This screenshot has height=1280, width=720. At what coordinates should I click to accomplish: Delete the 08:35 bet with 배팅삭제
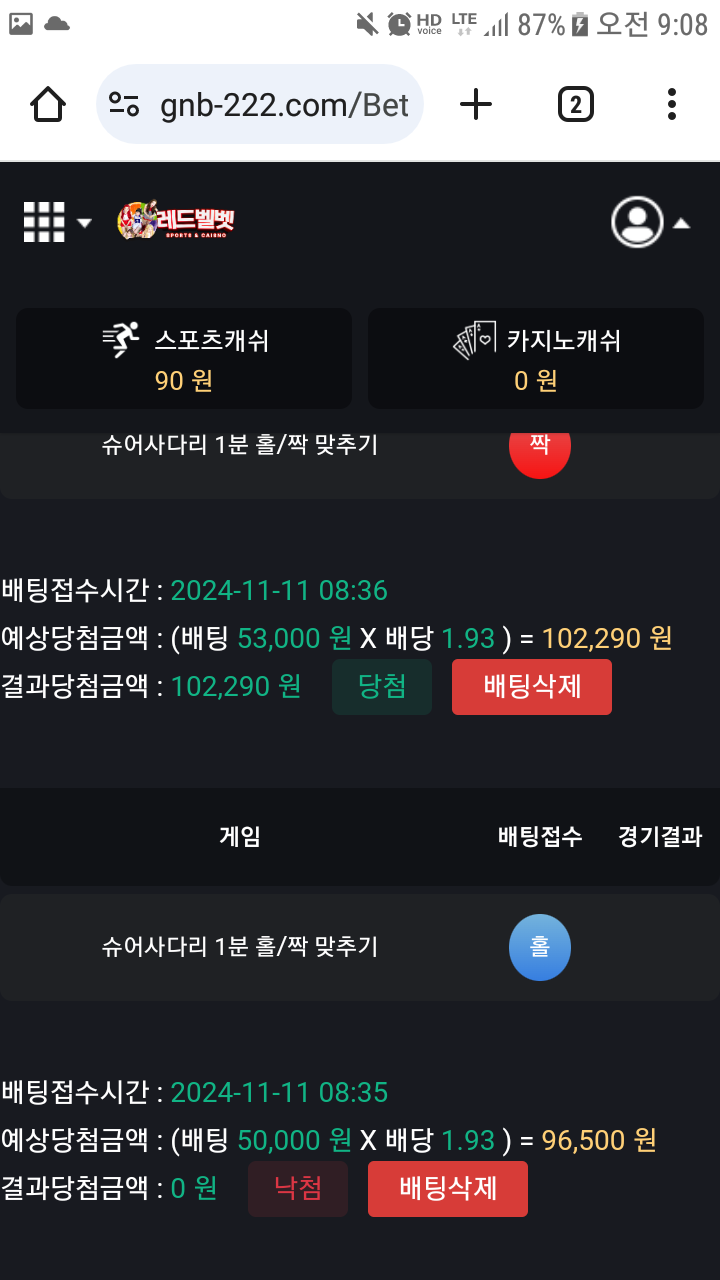click(x=448, y=1189)
